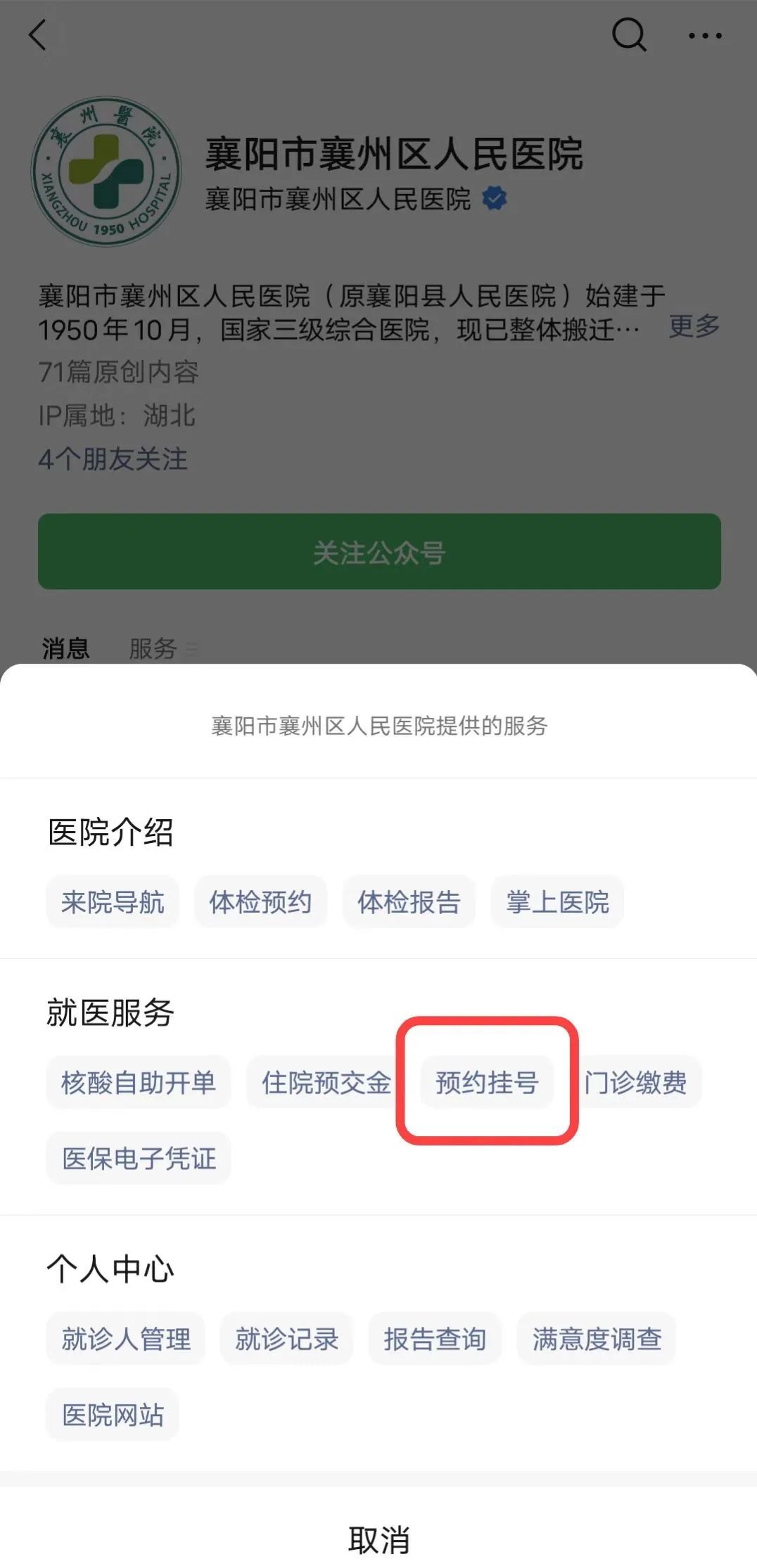Open the three-dot overflow menu
Image resolution: width=757 pixels, height=1568 pixels.
[705, 35]
